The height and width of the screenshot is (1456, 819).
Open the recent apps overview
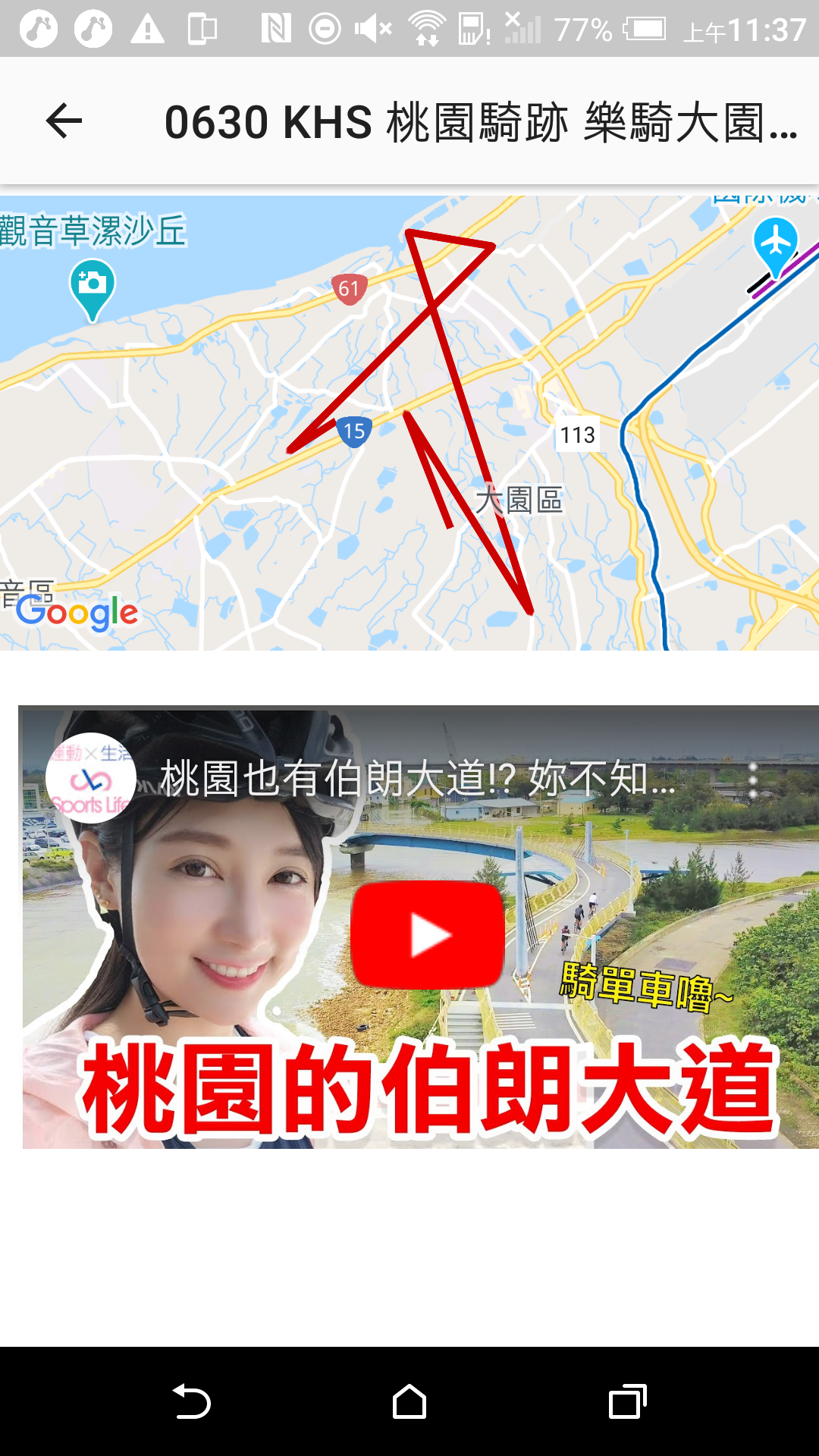(627, 1401)
